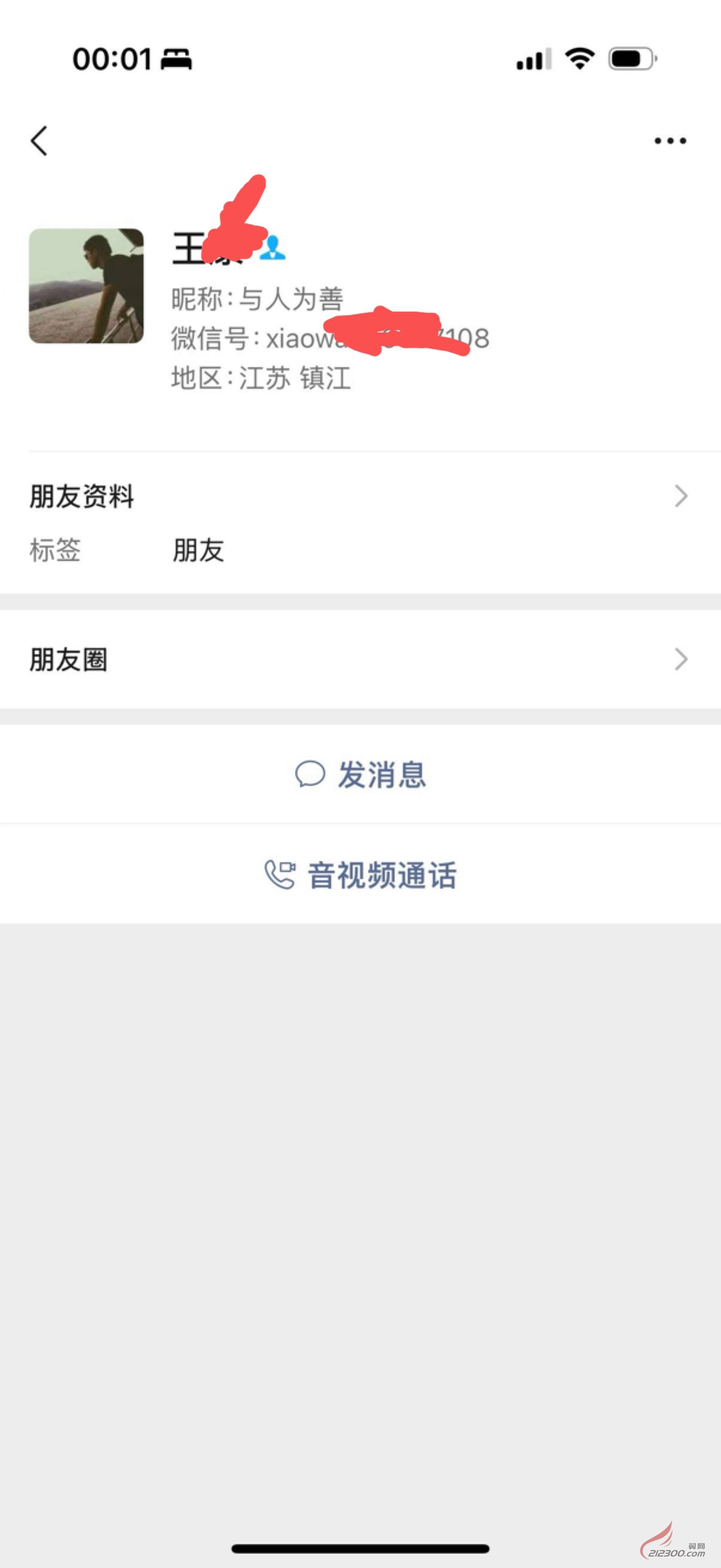
Task: Go back using the top-left arrow
Action: (39, 141)
